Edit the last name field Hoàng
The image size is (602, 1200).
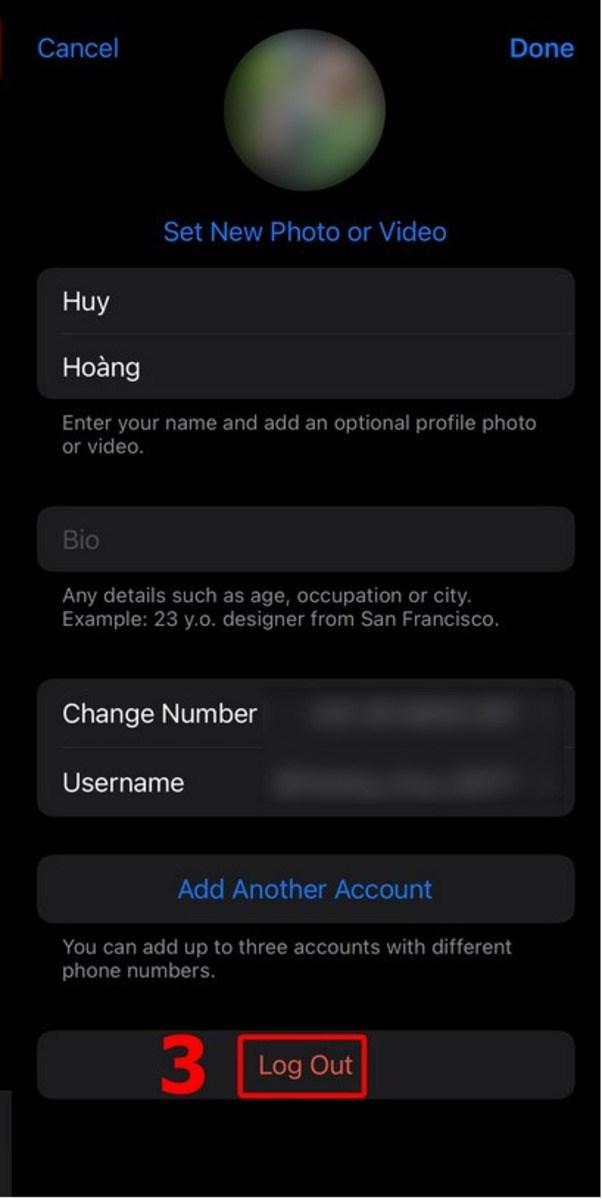pyautogui.click(x=305, y=367)
